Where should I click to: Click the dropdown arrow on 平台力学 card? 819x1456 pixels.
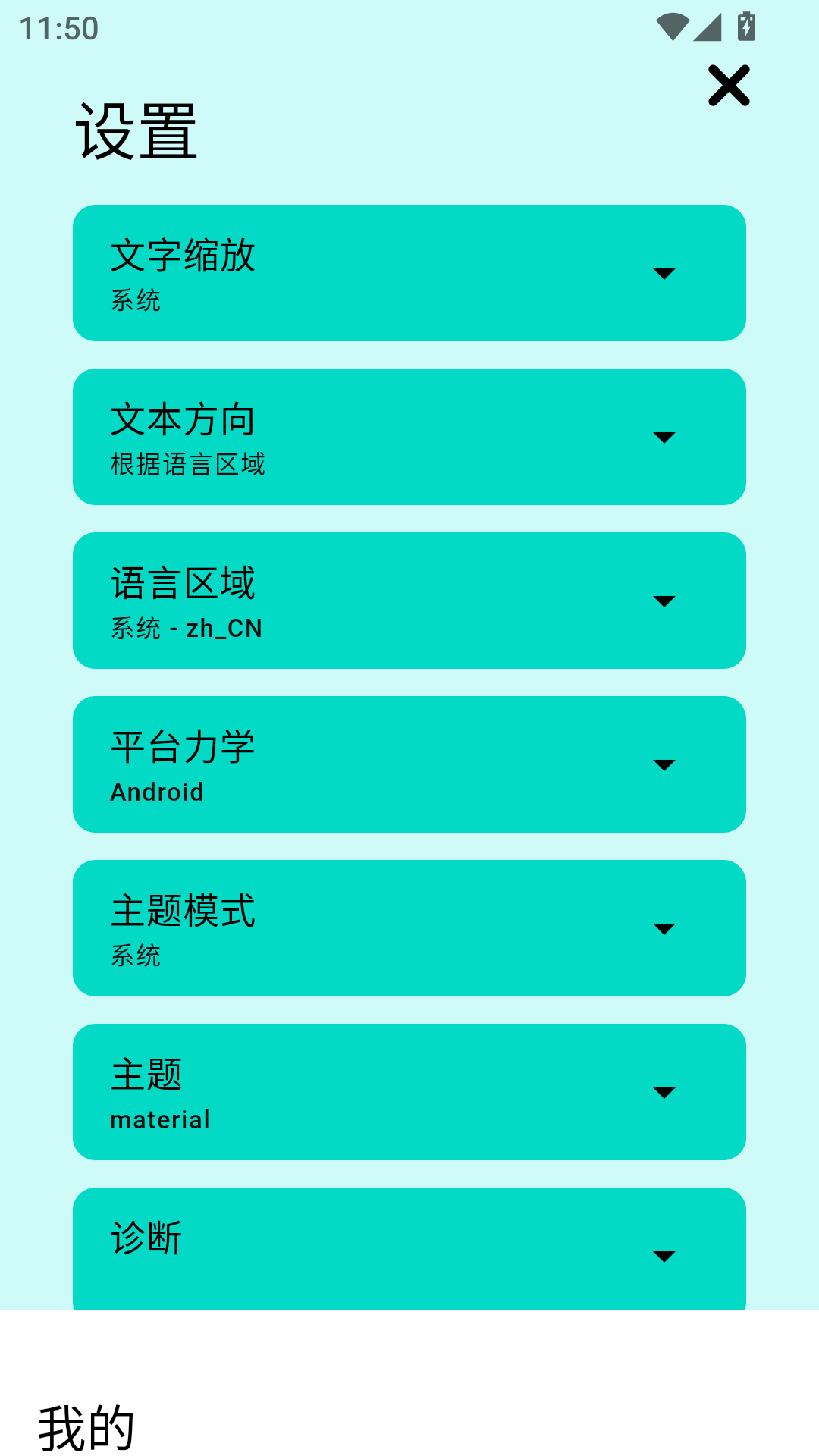pyautogui.click(x=664, y=764)
